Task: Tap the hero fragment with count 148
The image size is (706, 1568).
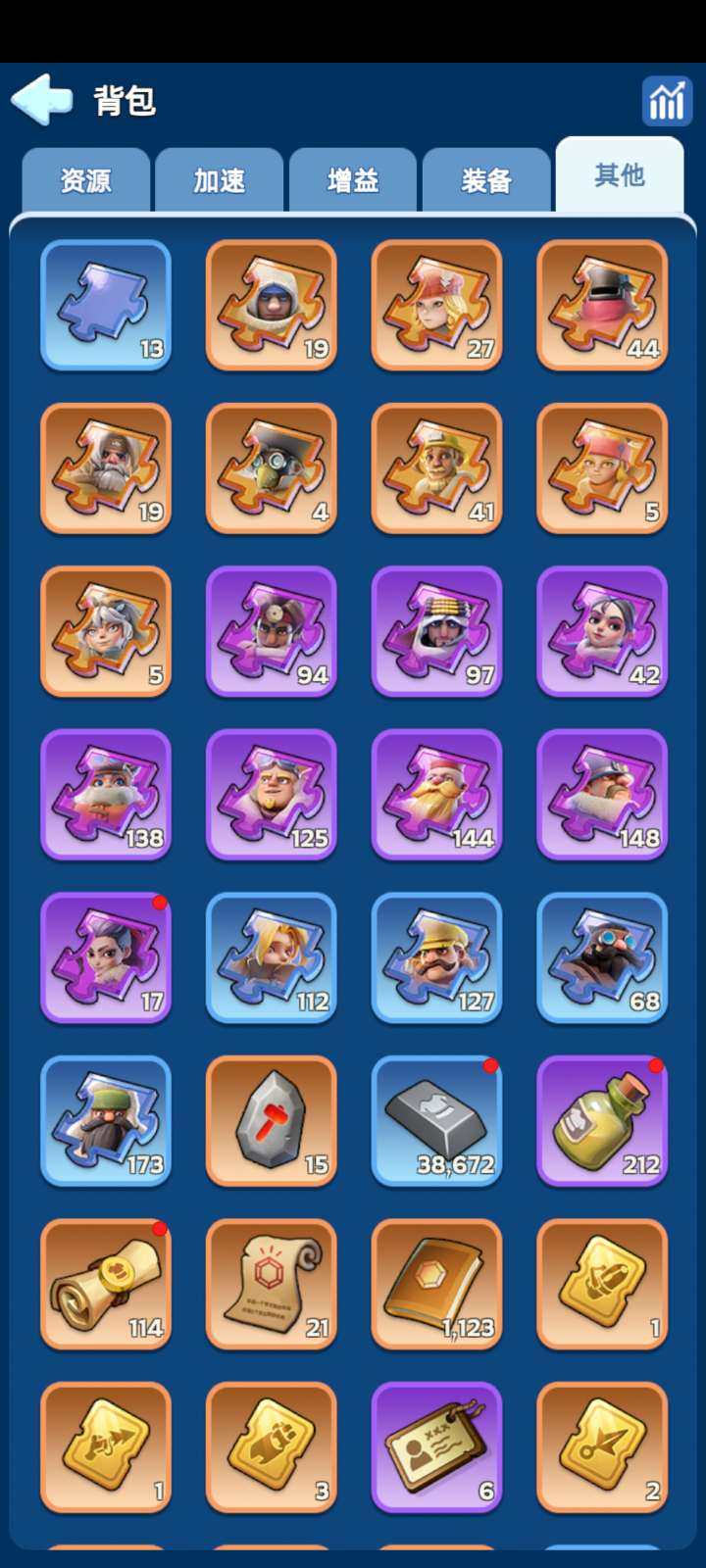Action: click(602, 795)
